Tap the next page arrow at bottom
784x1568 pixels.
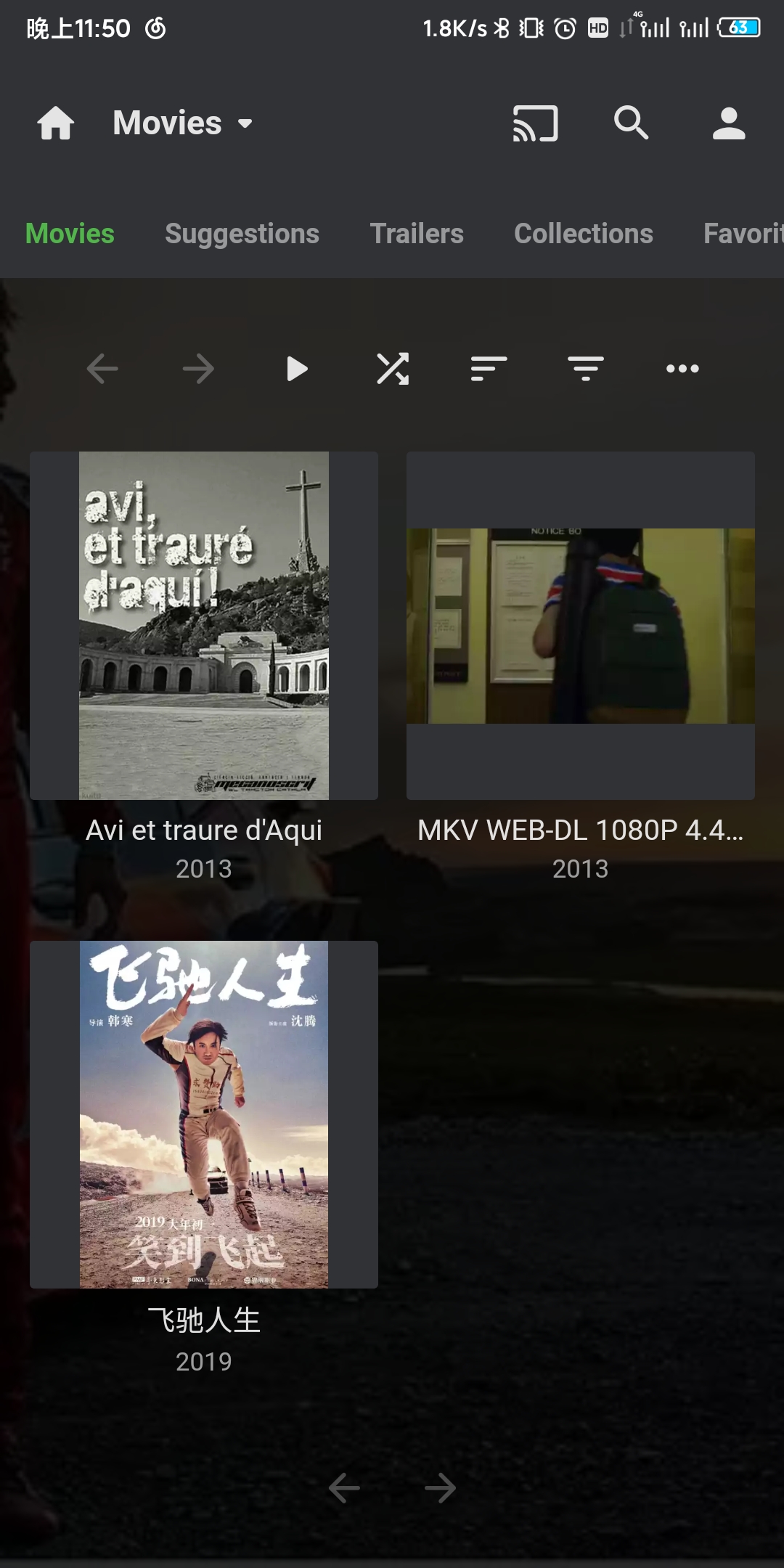click(x=441, y=1488)
